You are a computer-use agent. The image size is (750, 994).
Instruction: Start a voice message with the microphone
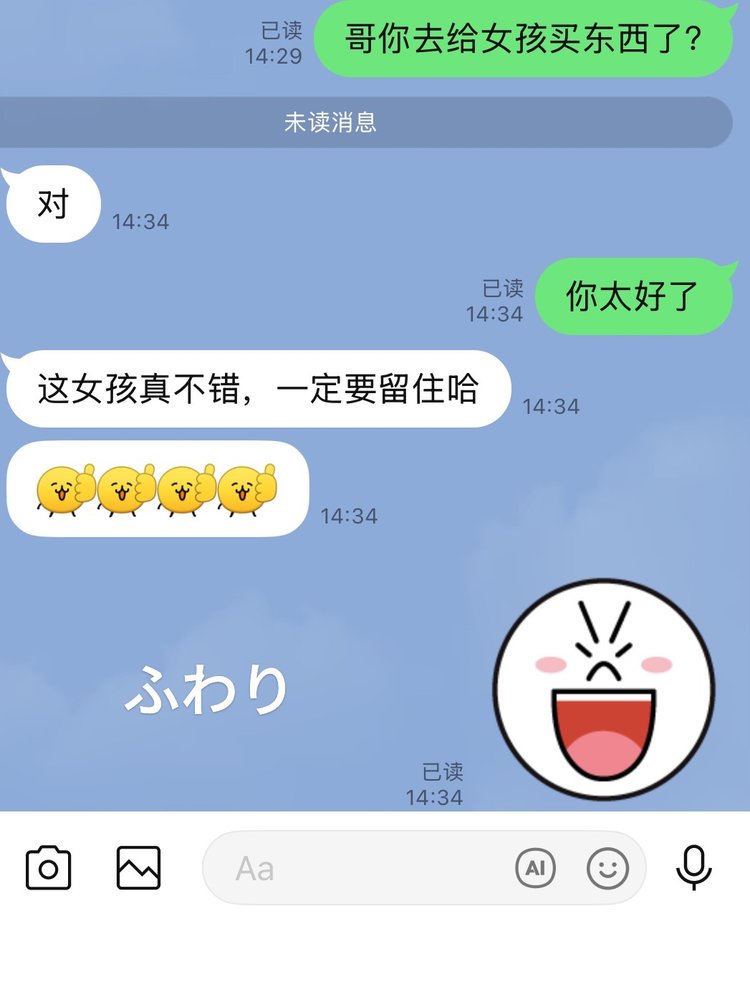[694, 867]
